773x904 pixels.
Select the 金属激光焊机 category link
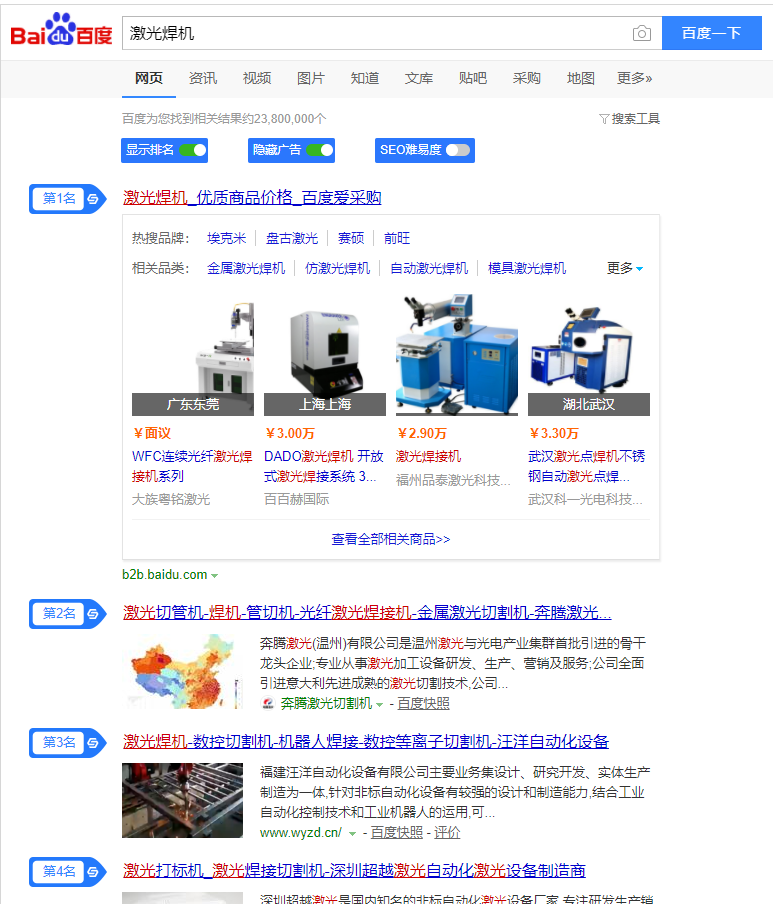coord(246,268)
